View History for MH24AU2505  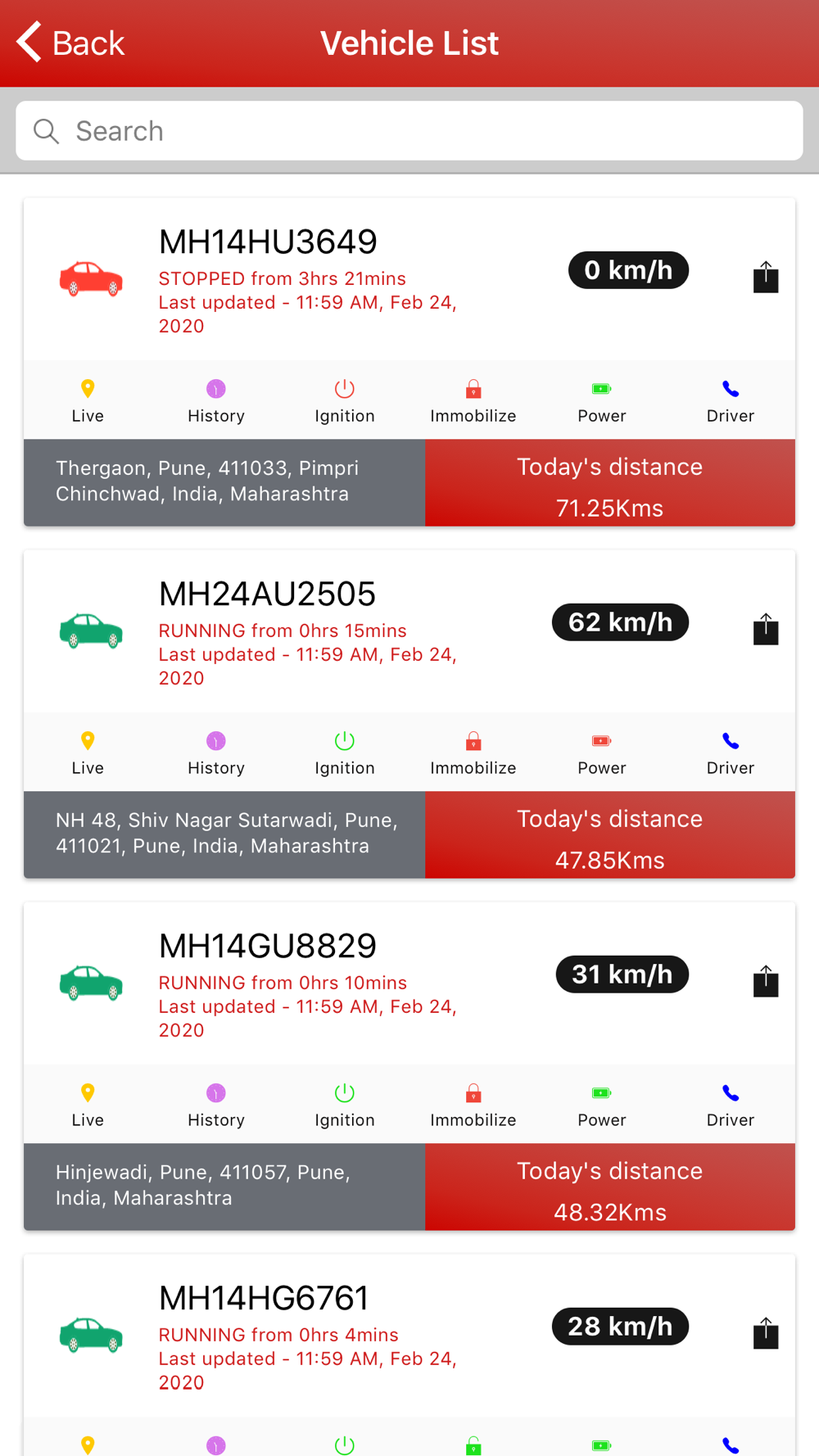(216, 753)
